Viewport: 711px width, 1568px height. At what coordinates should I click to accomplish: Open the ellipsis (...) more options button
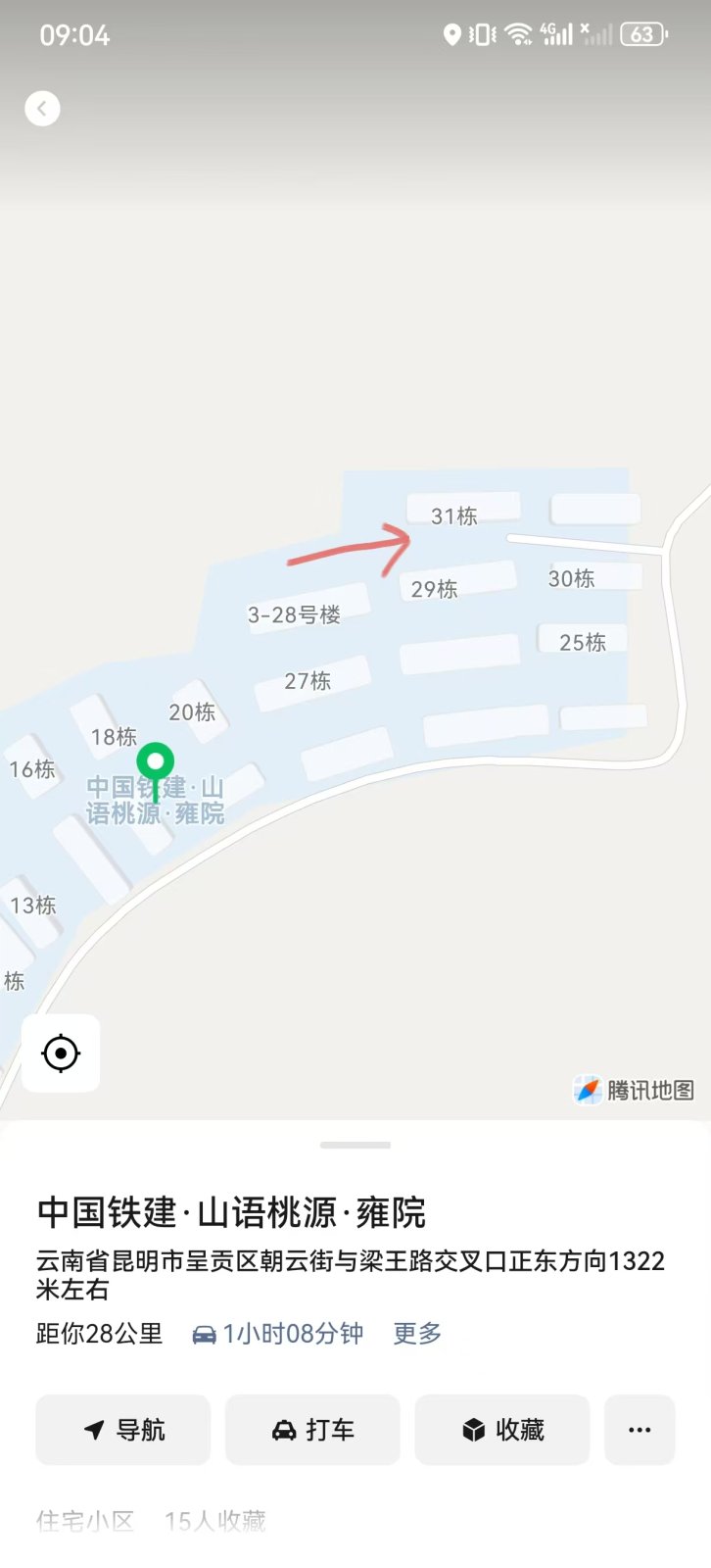click(640, 1430)
